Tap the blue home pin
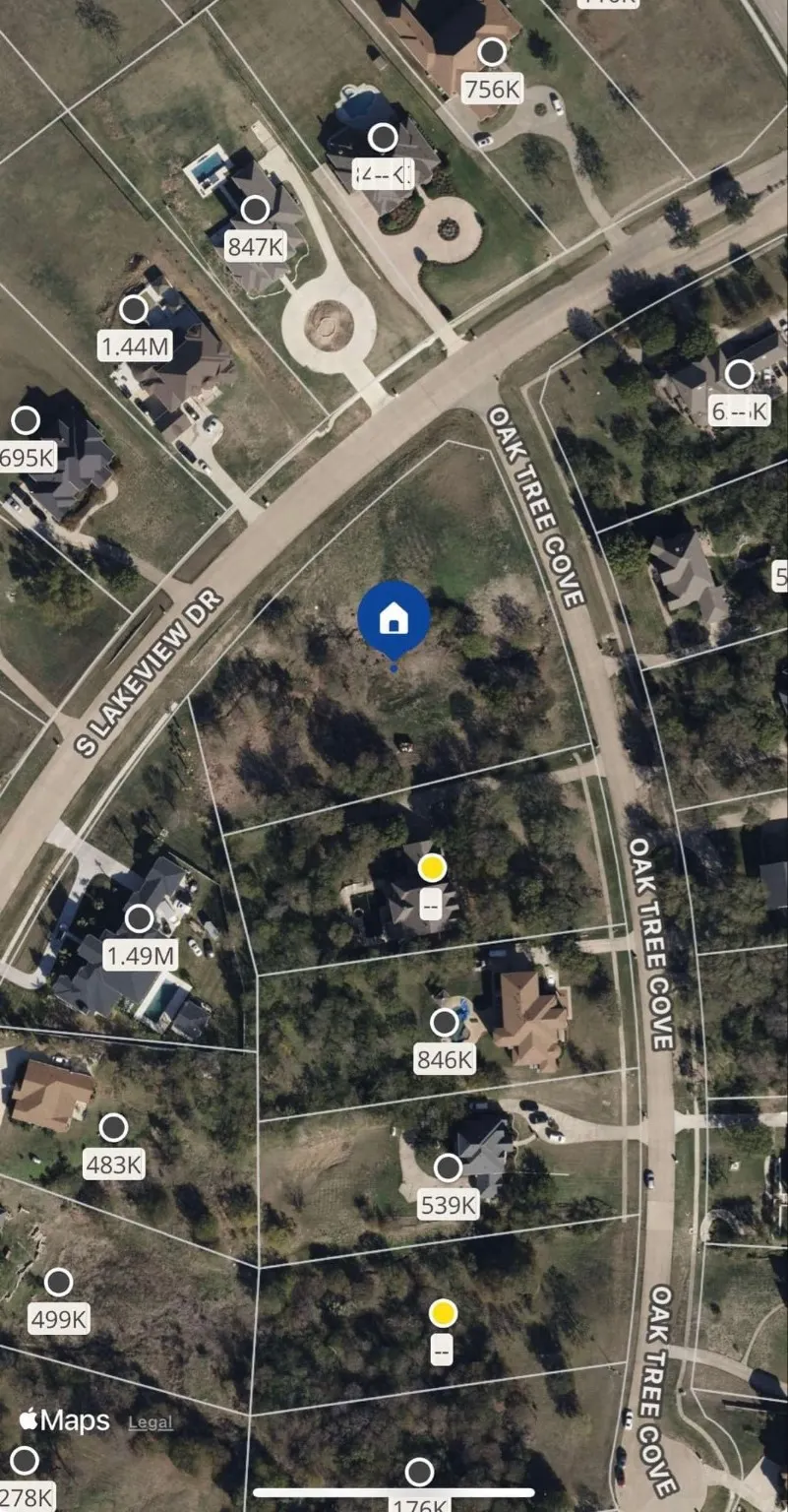The height and width of the screenshot is (1512, 788). click(394, 617)
